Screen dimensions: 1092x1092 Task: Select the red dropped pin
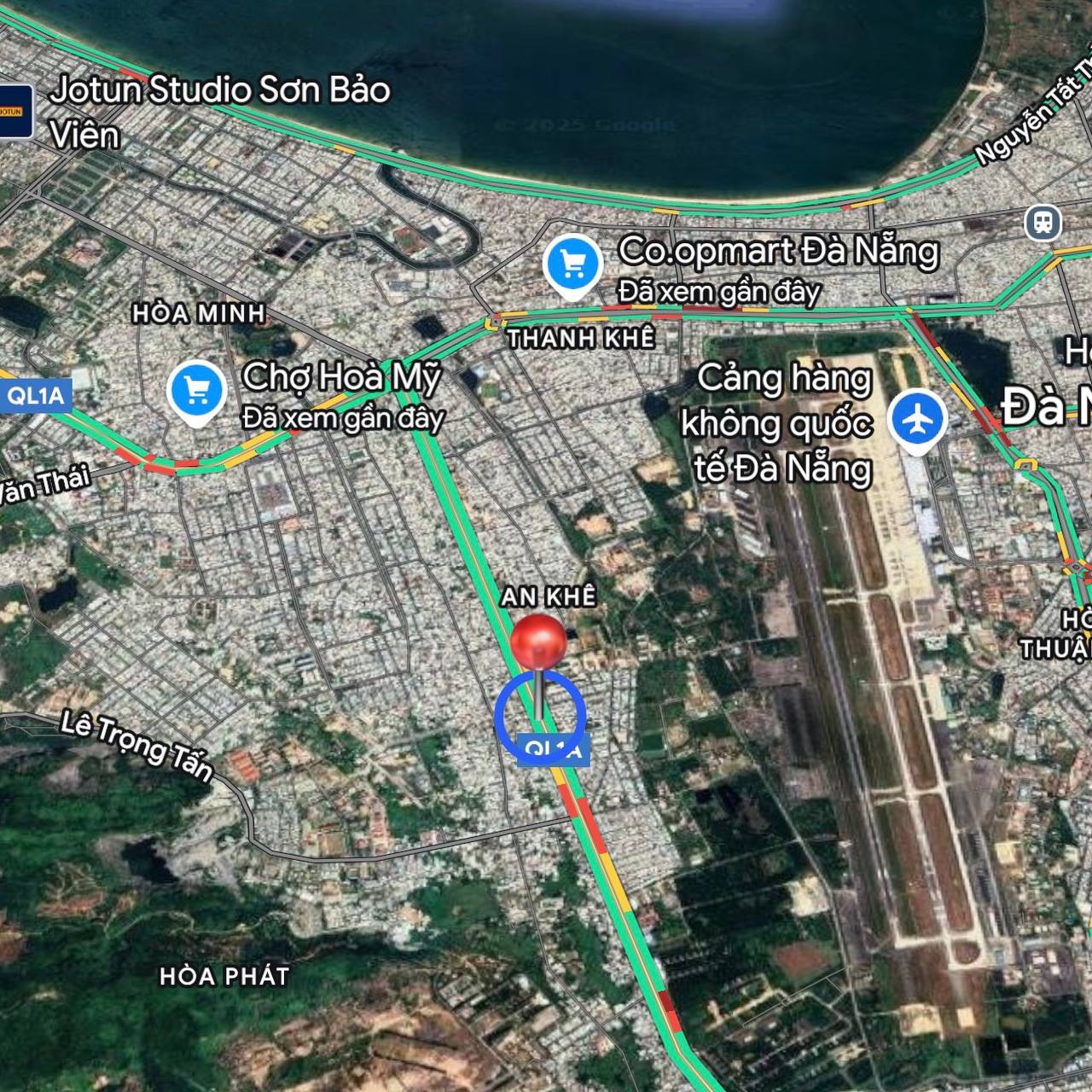pyautogui.click(x=538, y=642)
